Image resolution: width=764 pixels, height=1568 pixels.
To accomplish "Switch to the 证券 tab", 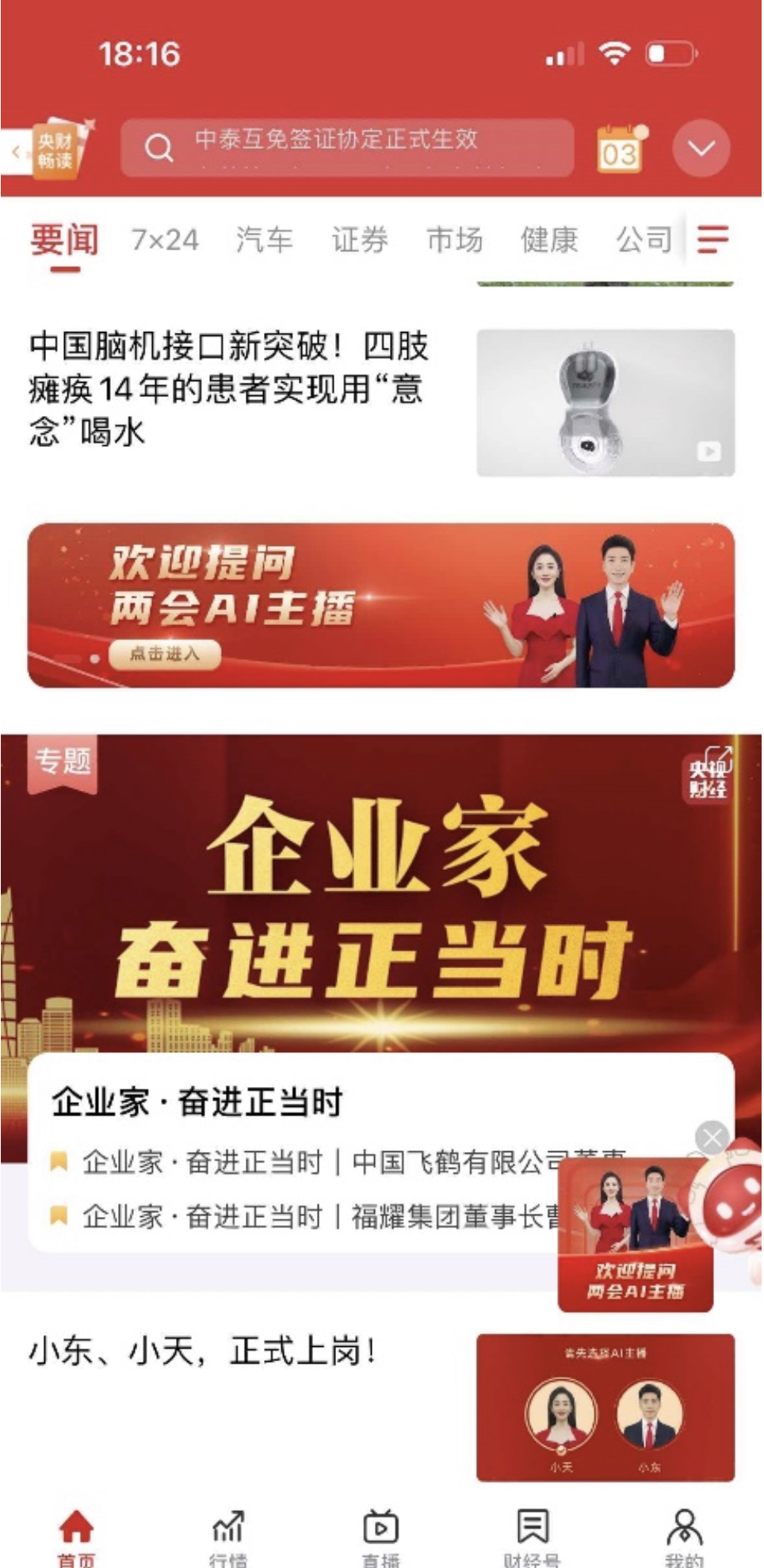I will (360, 239).
